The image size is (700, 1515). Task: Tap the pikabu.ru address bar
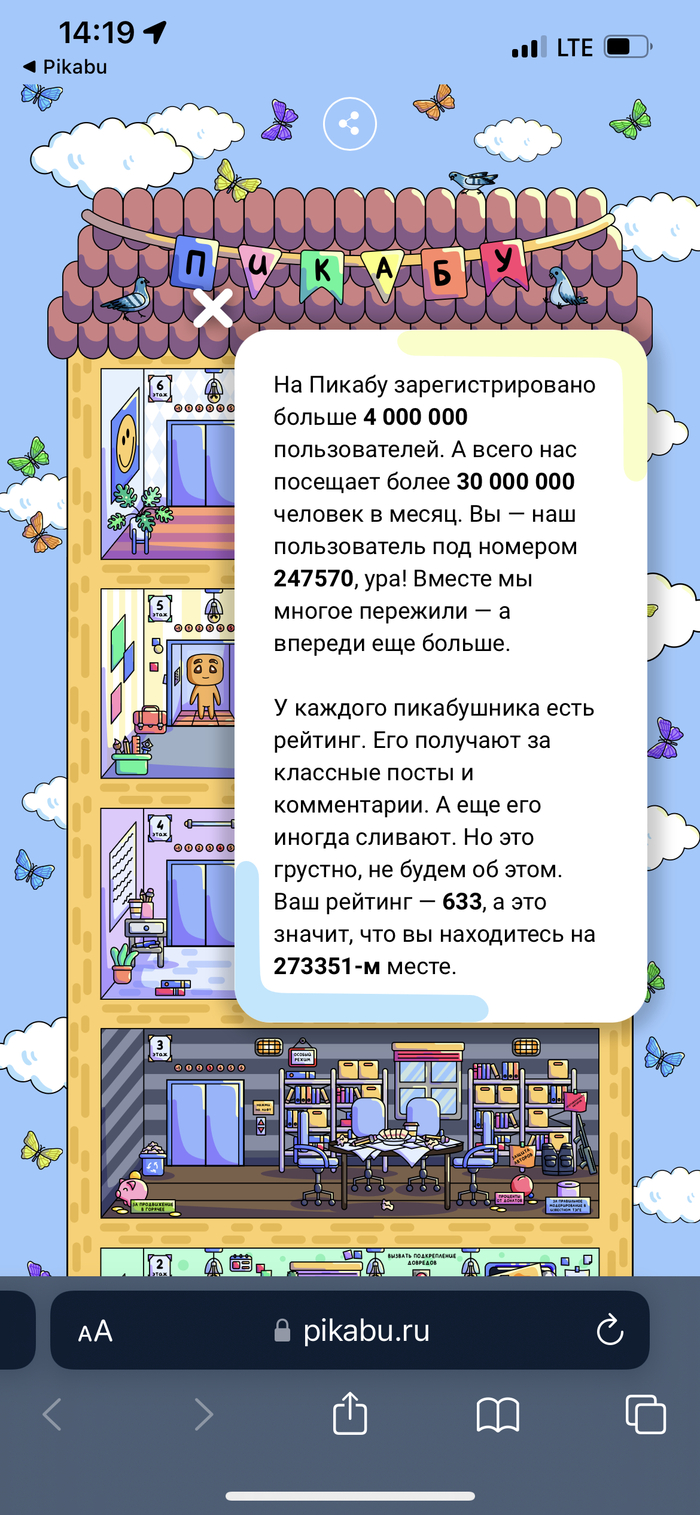point(352,1331)
